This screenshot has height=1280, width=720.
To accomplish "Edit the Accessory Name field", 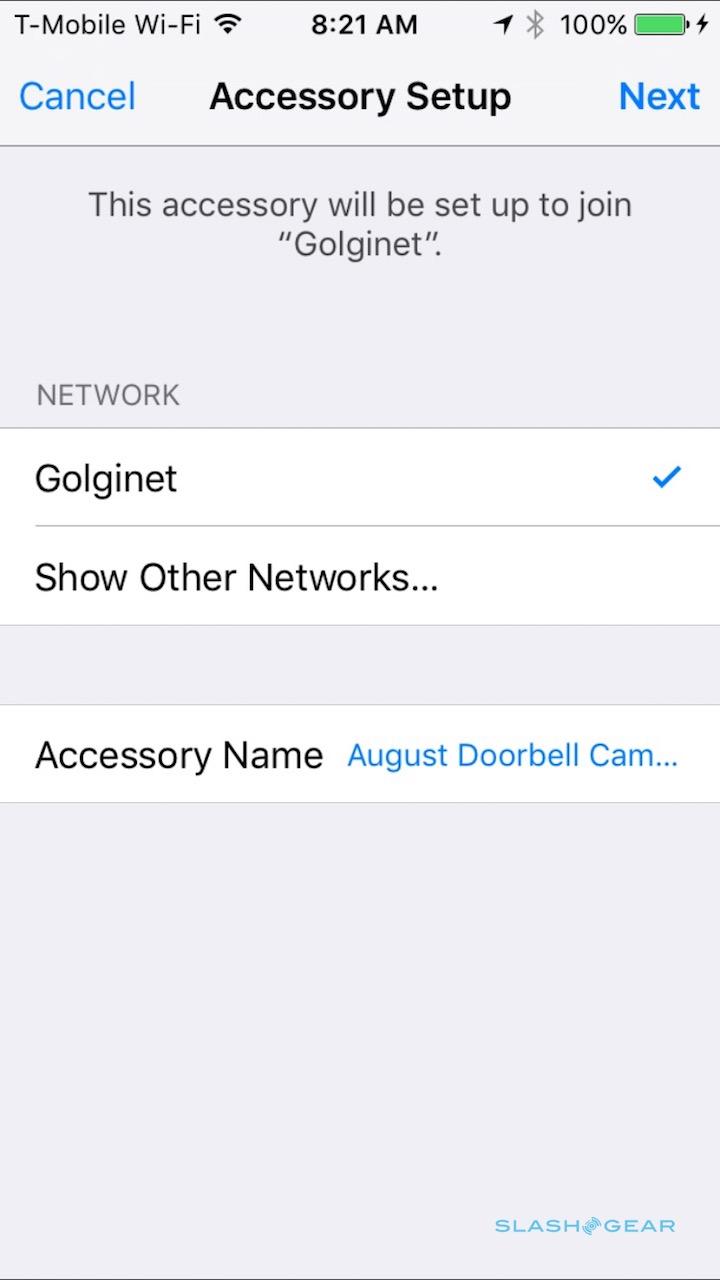I will pos(511,755).
